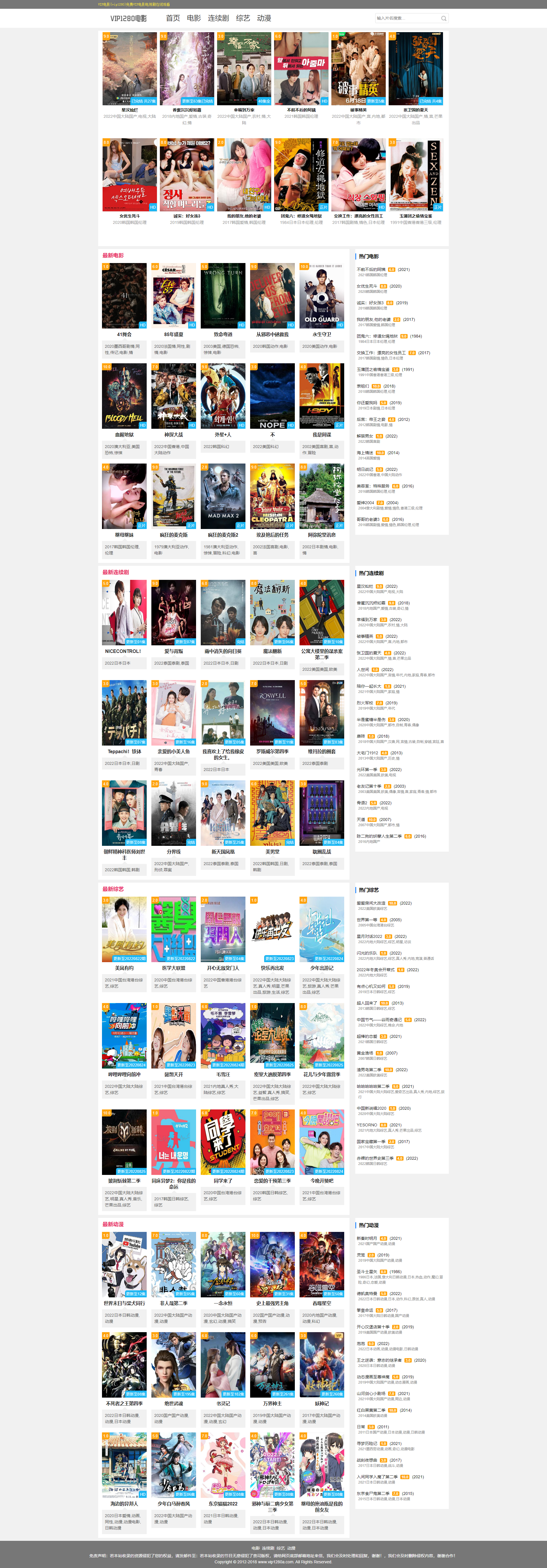Open the movie 神探大战
547x1568 pixels.
tap(173, 396)
